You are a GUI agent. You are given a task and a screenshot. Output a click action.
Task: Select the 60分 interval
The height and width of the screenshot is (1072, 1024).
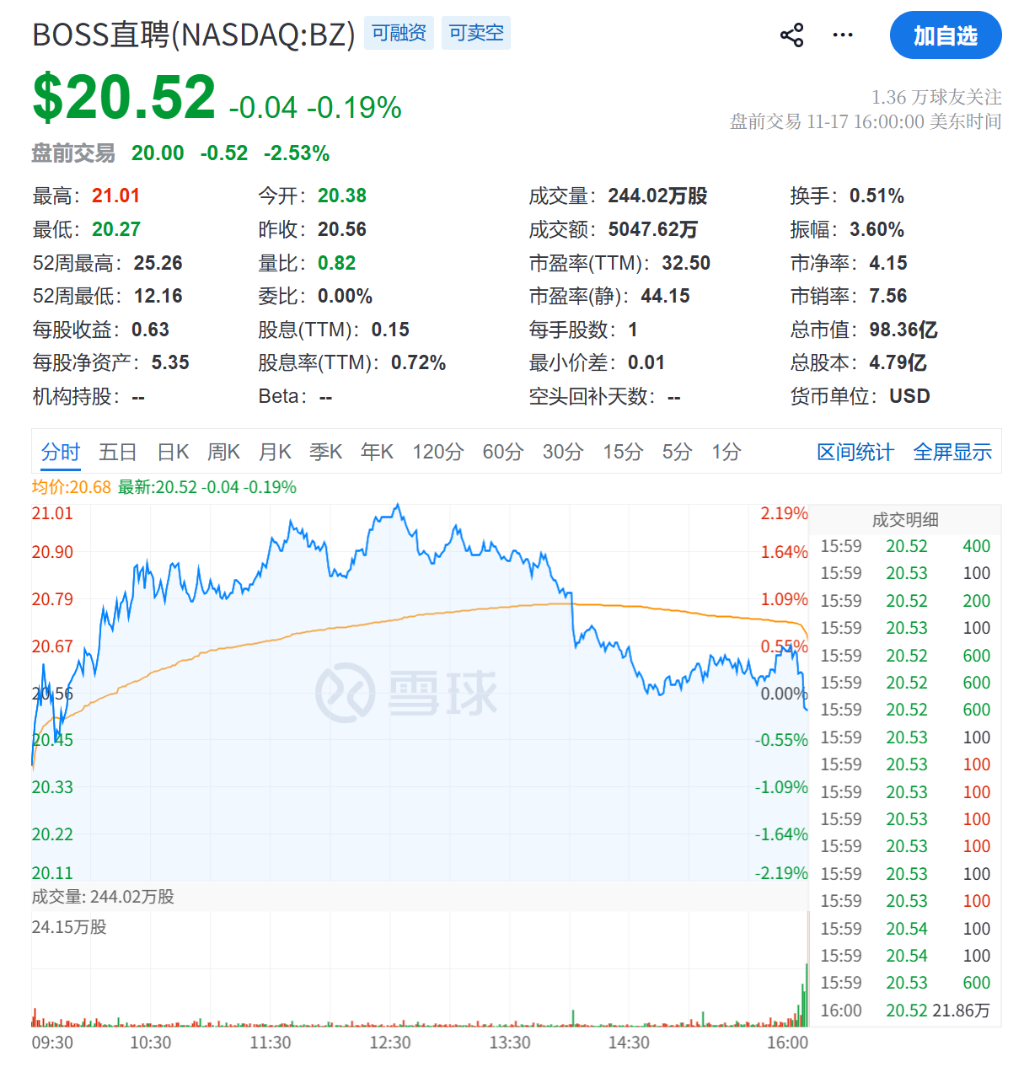(x=503, y=452)
